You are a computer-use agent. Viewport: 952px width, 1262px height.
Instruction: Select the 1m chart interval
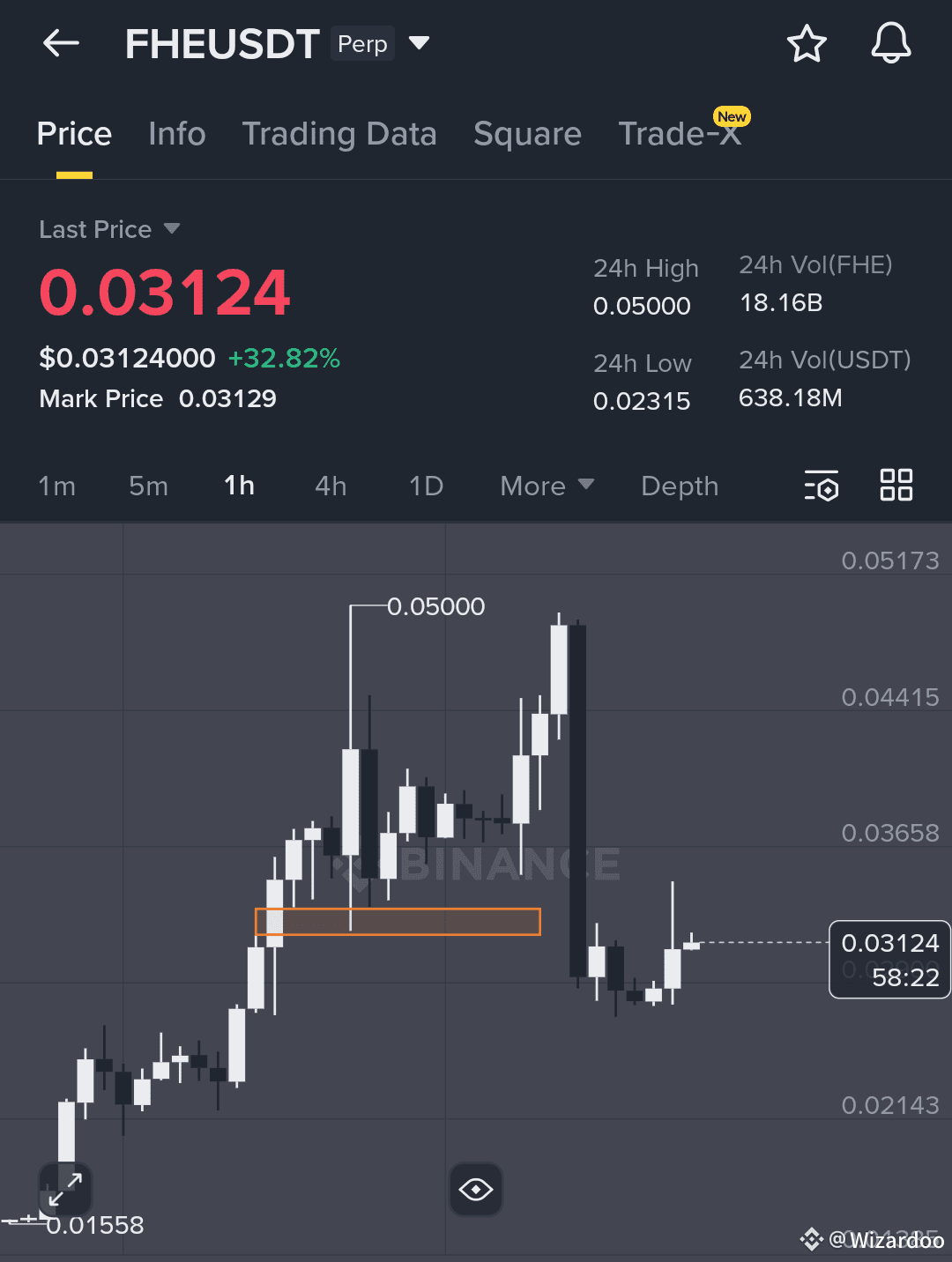click(56, 486)
